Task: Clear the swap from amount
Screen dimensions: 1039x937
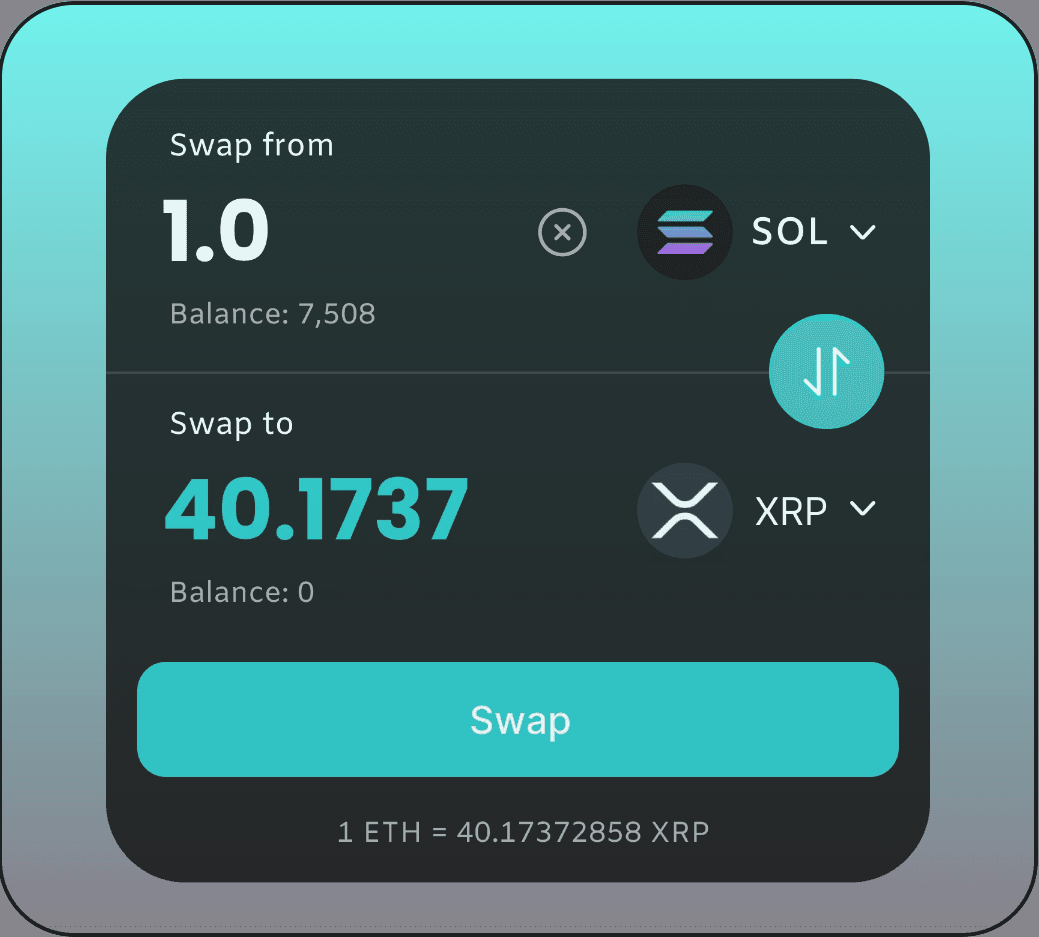Action: click(562, 233)
